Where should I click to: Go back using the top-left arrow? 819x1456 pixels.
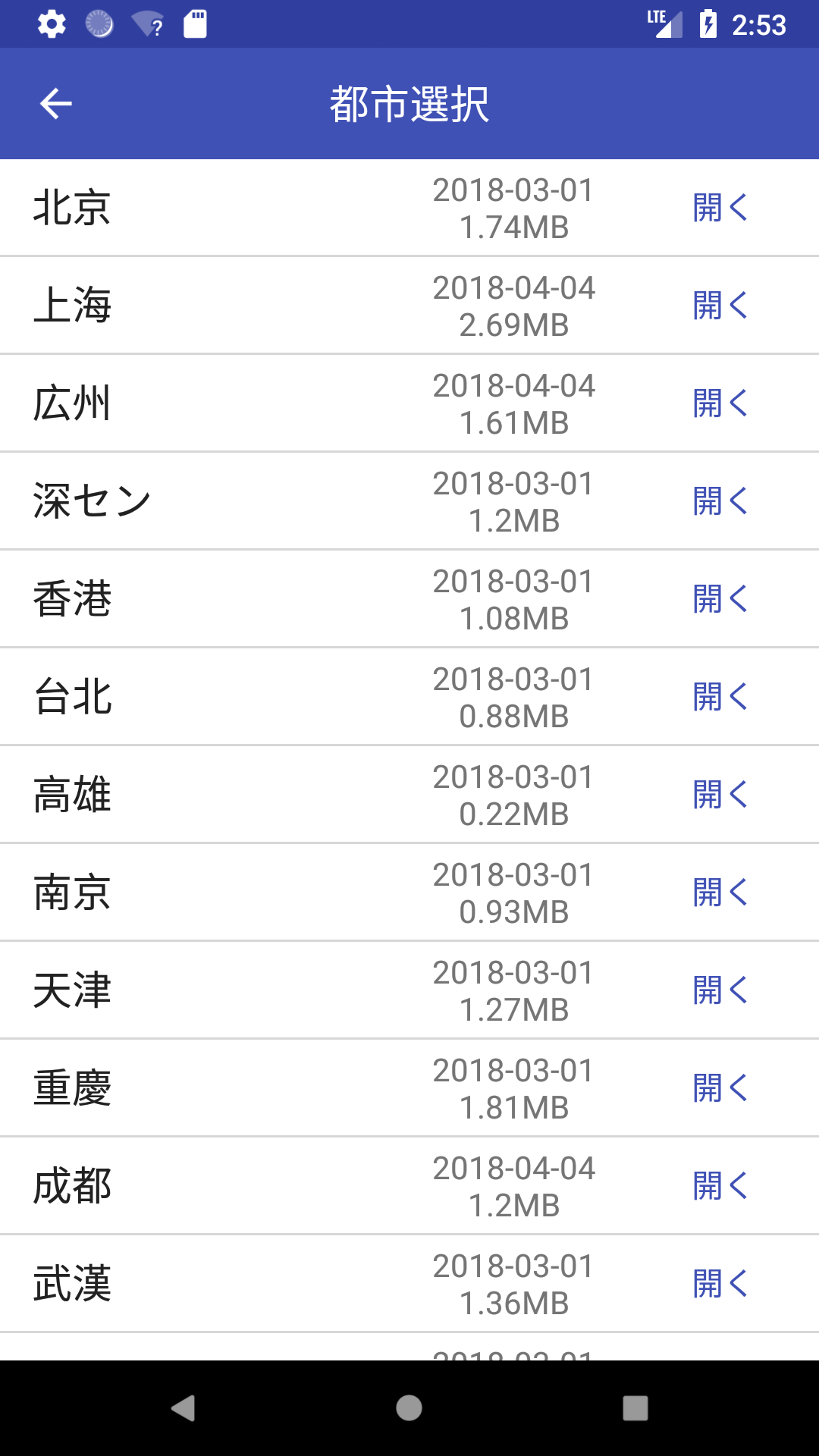click(55, 104)
